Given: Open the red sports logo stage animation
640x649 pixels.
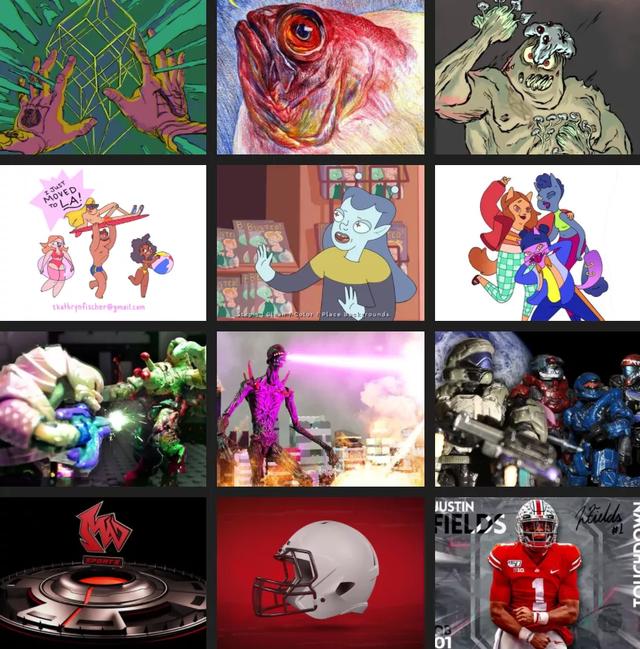Looking at the screenshot, I should [x=103, y=573].
